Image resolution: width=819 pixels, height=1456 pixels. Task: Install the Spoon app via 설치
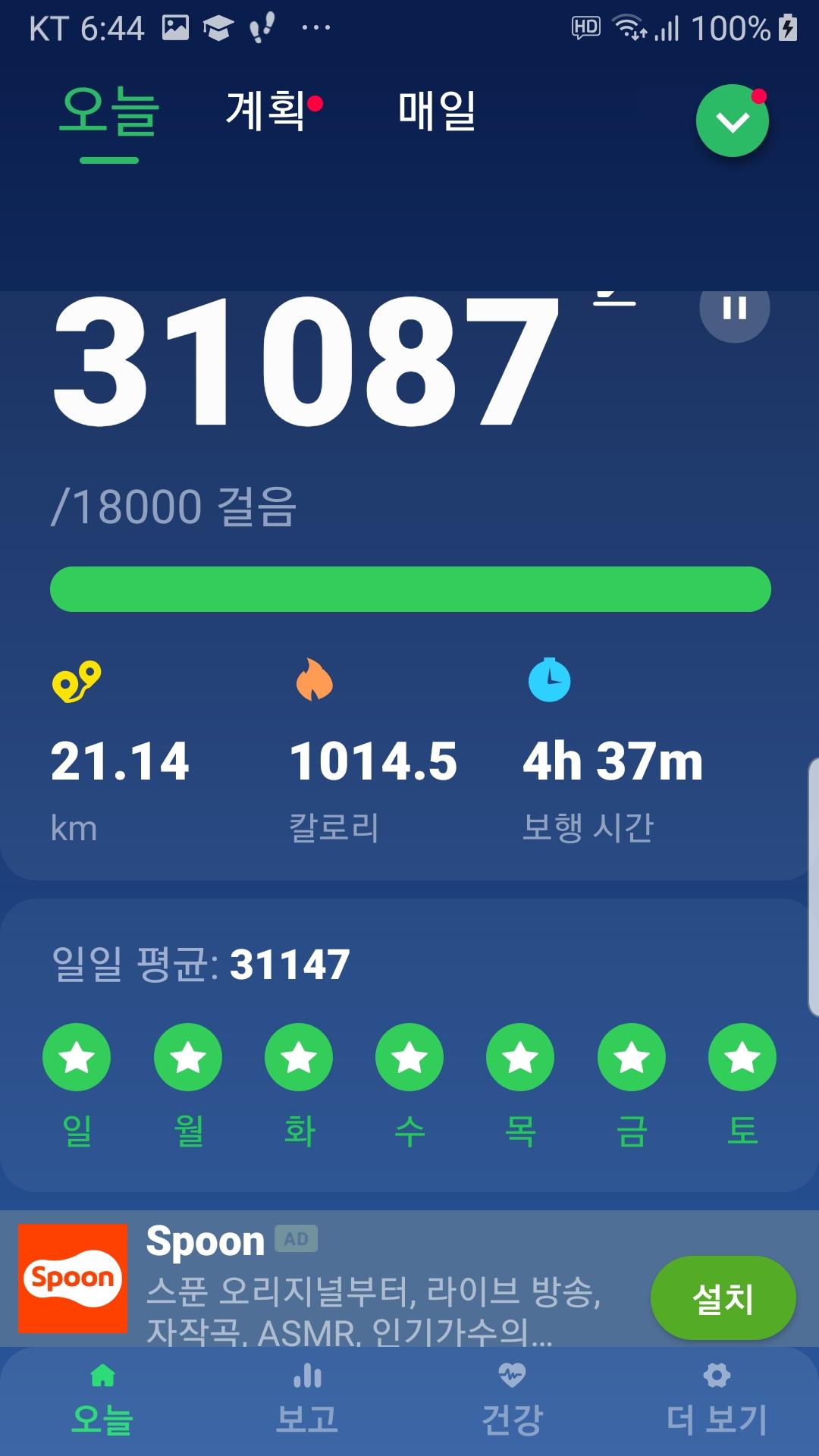(x=723, y=1298)
